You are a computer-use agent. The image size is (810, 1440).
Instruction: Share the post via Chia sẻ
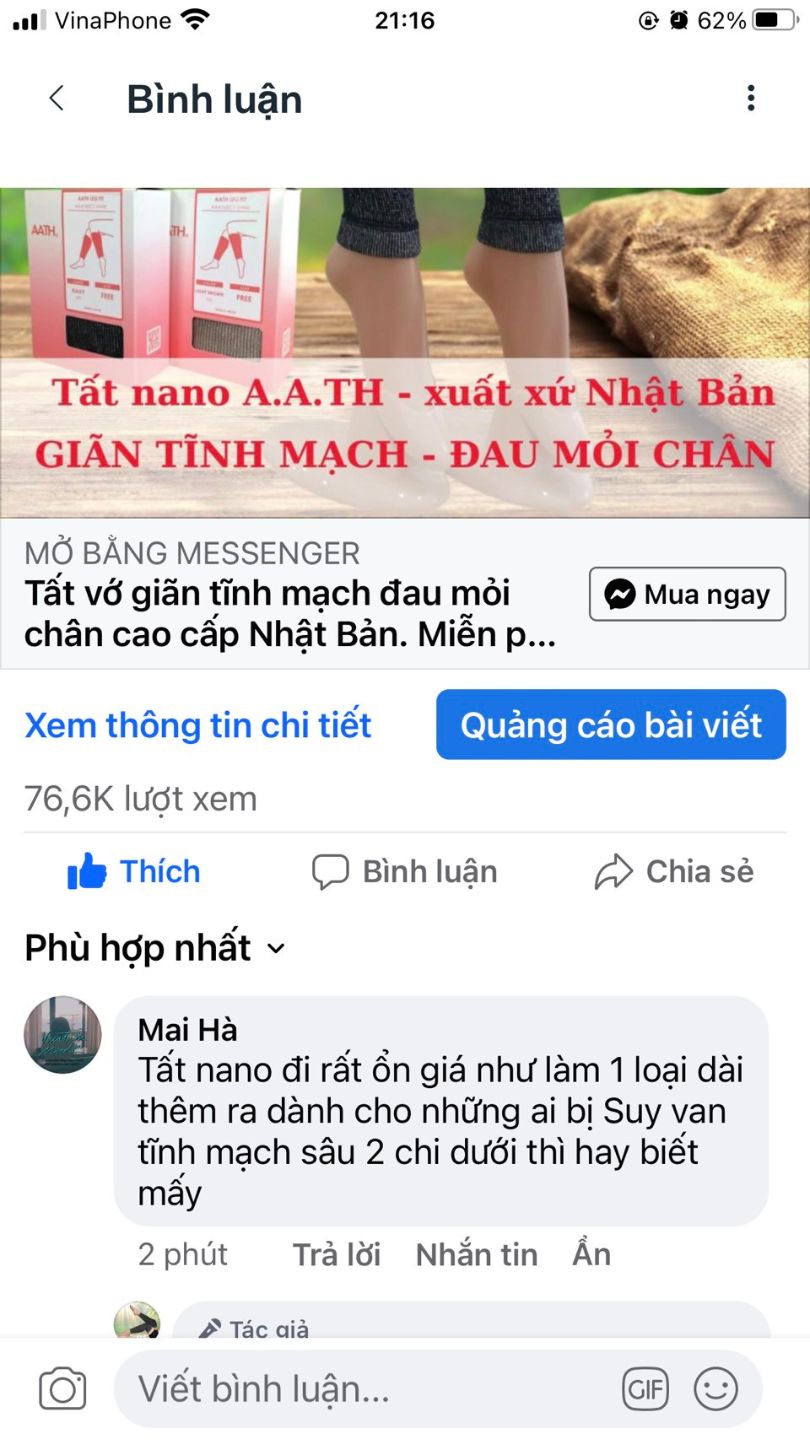pos(673,872)
